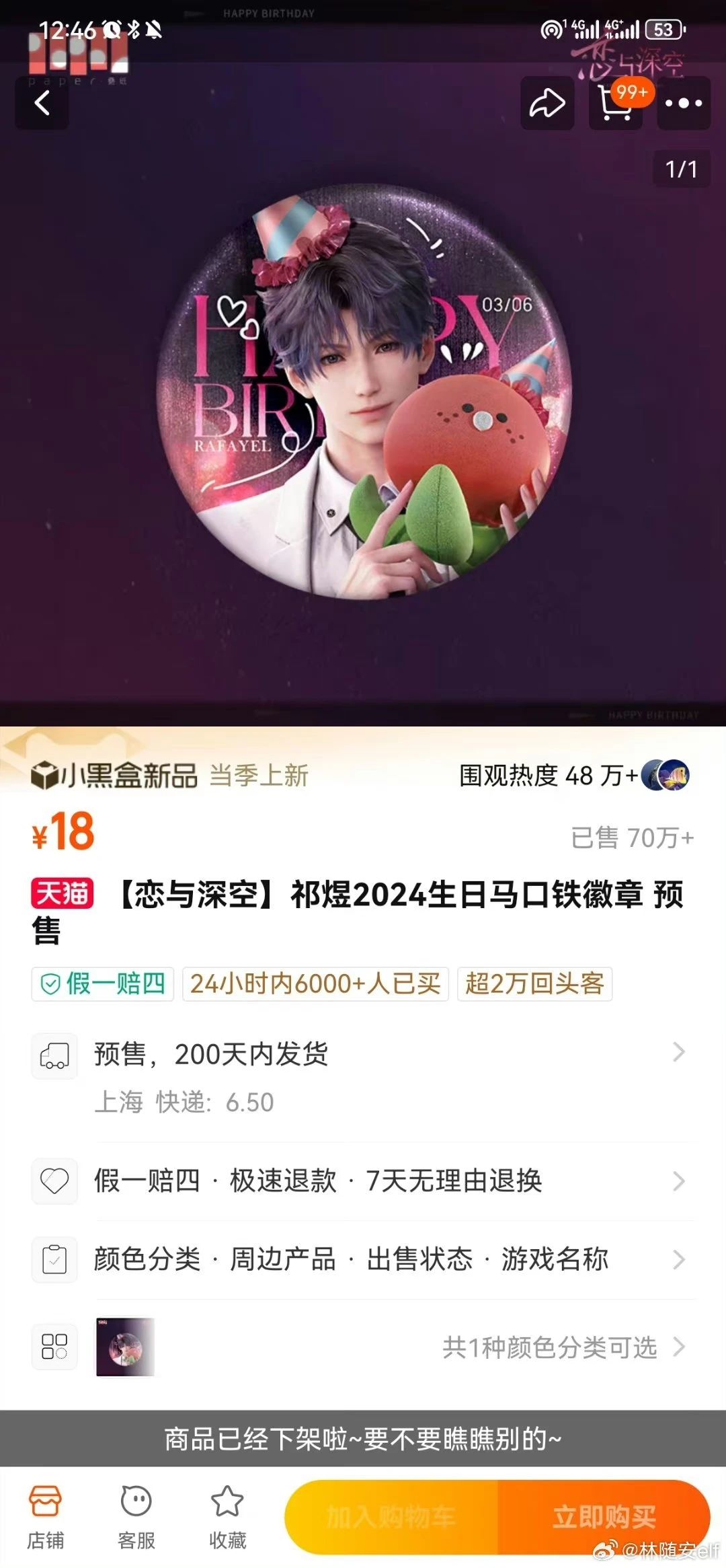
Task: Tap the 加入购物车 button
Action: click(x=391, y=1517)
